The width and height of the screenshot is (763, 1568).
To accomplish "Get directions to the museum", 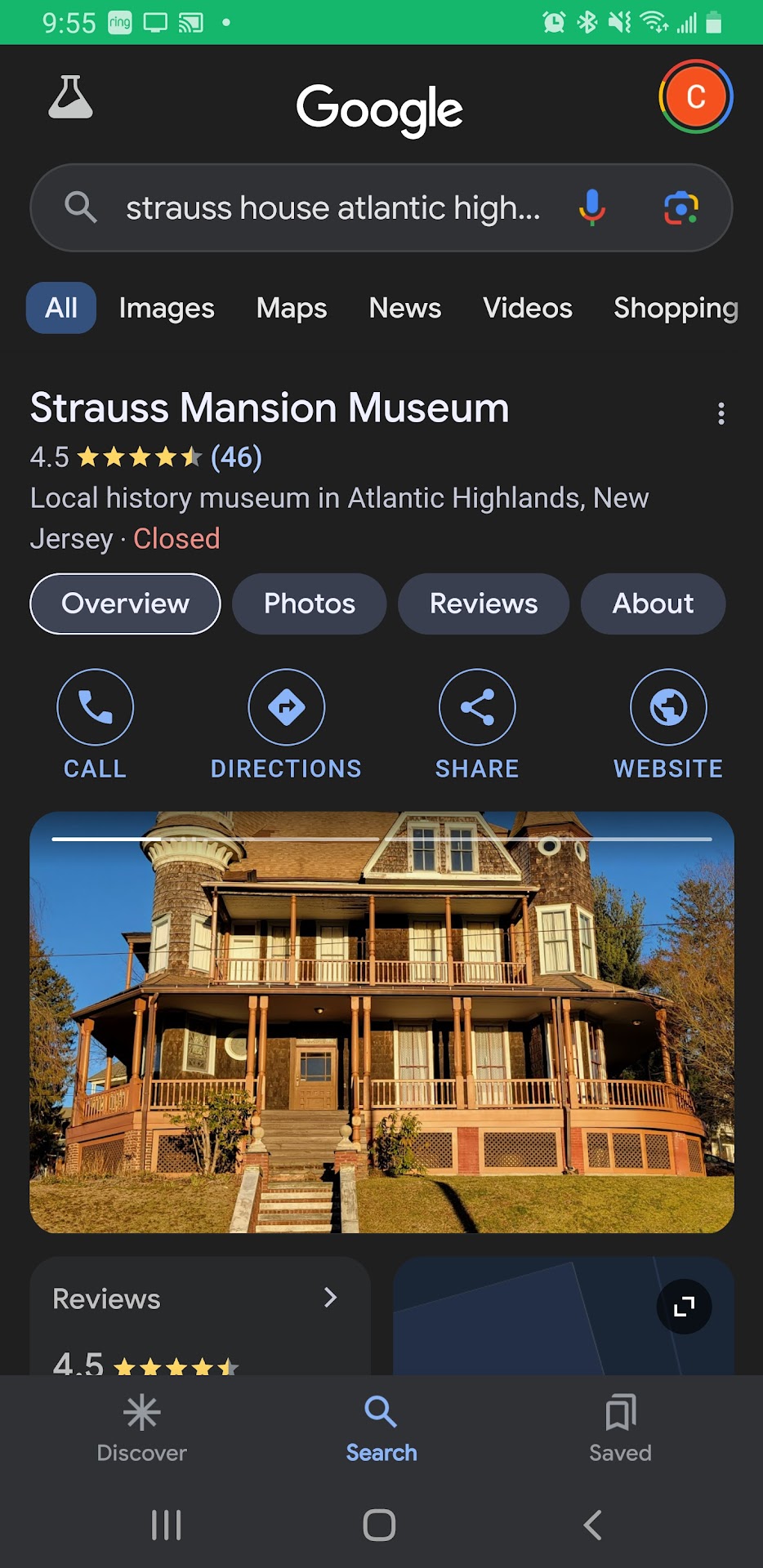I will point(287,707).
